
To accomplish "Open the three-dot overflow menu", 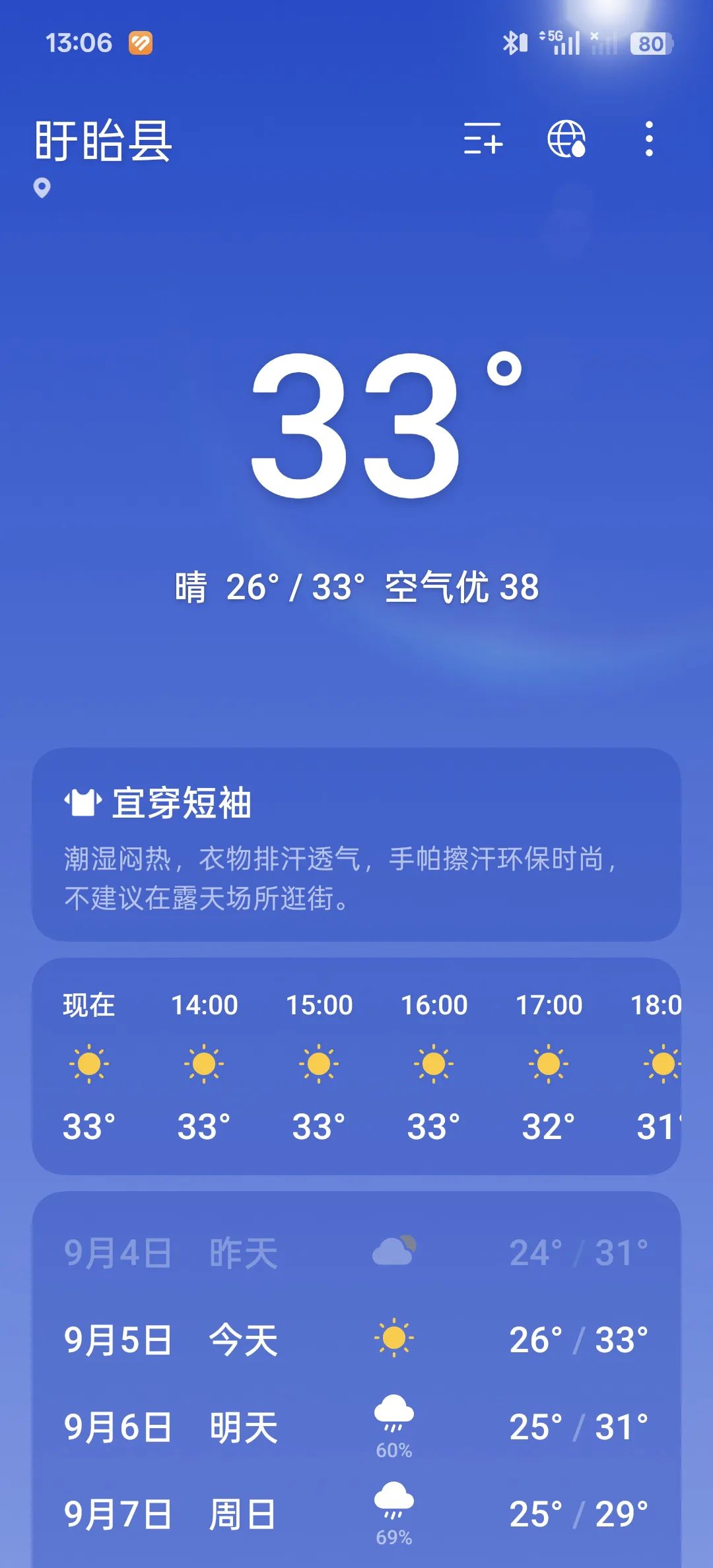I will (649, 139).
